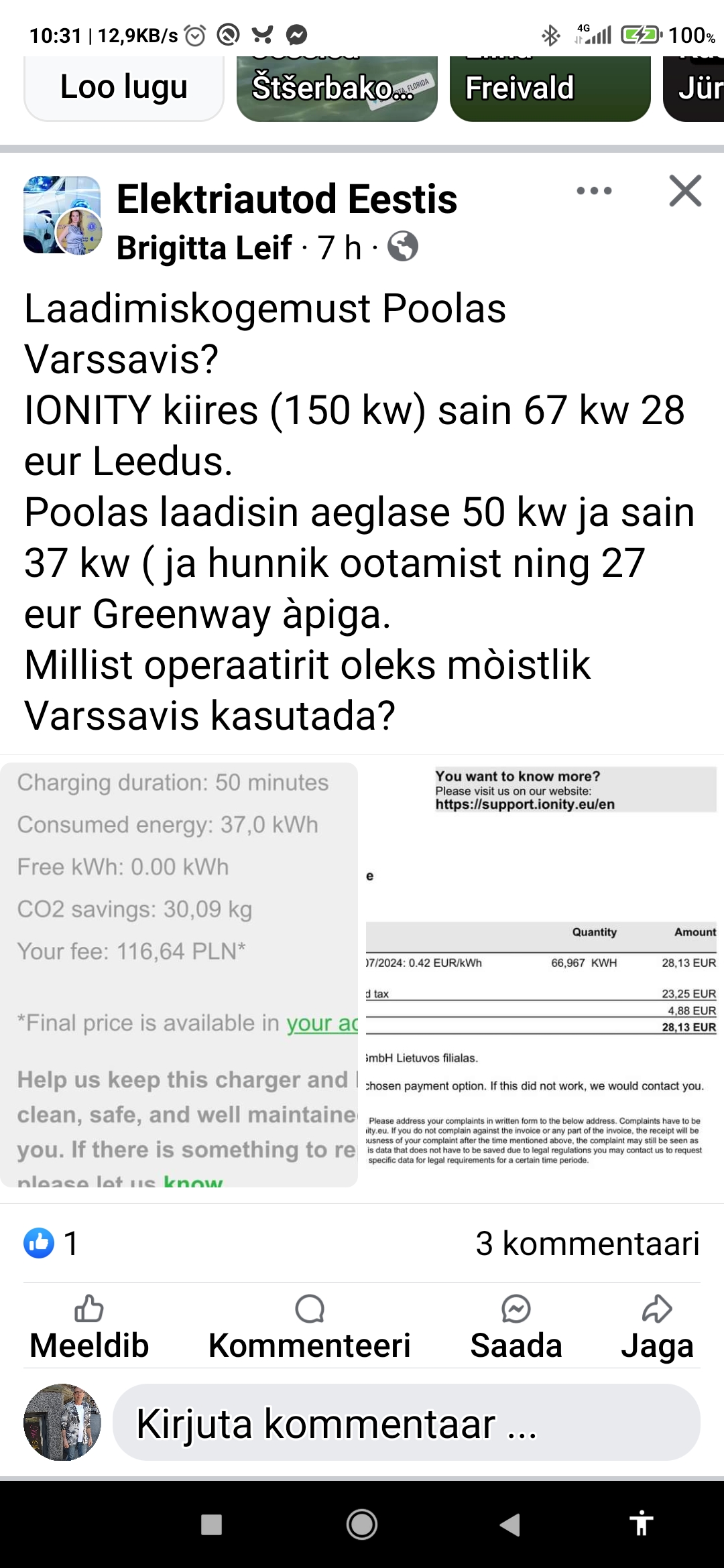Go back using the system back button
The image size is (724, 1568).
coord(509,1525)
